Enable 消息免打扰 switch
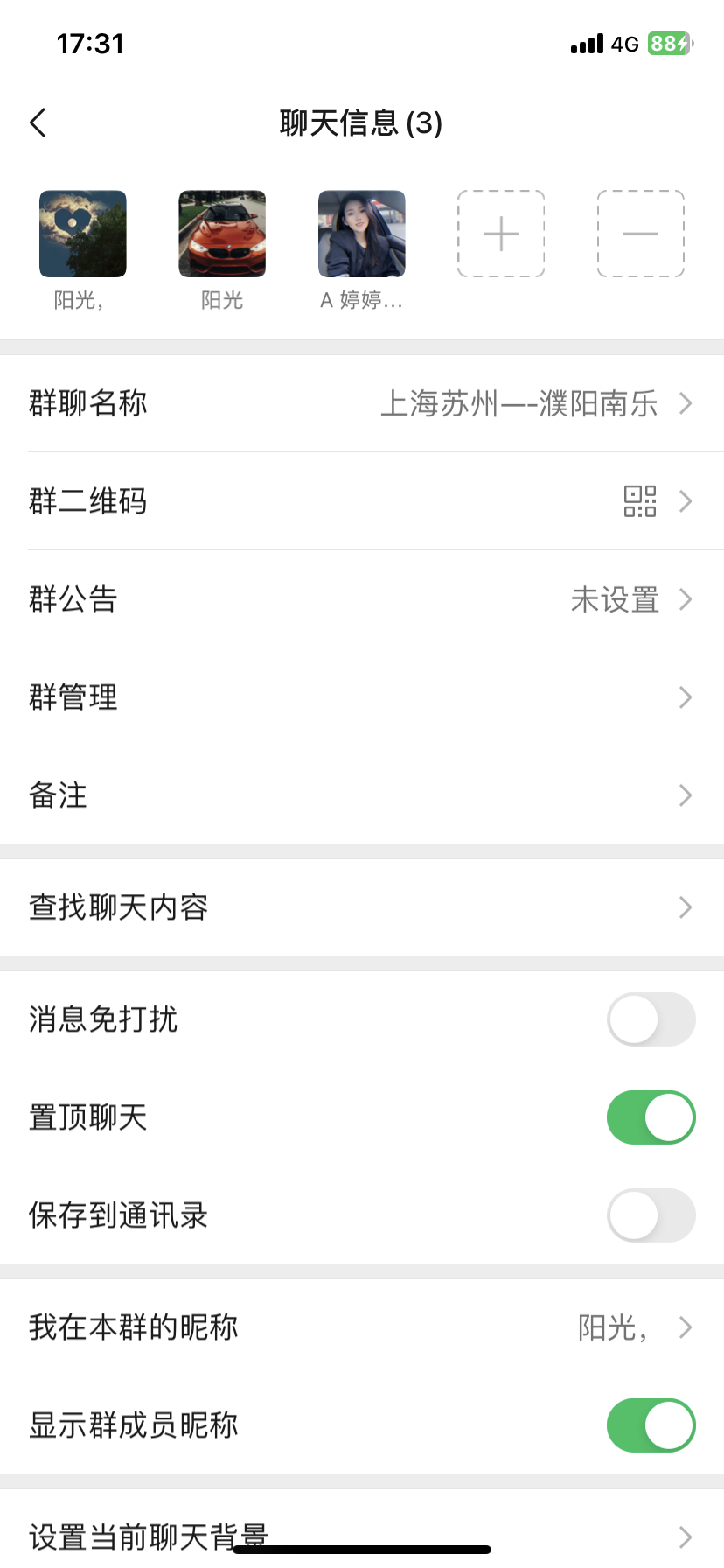The image size is (724, 1568). pyautogui.click(x=651, y=1019)
